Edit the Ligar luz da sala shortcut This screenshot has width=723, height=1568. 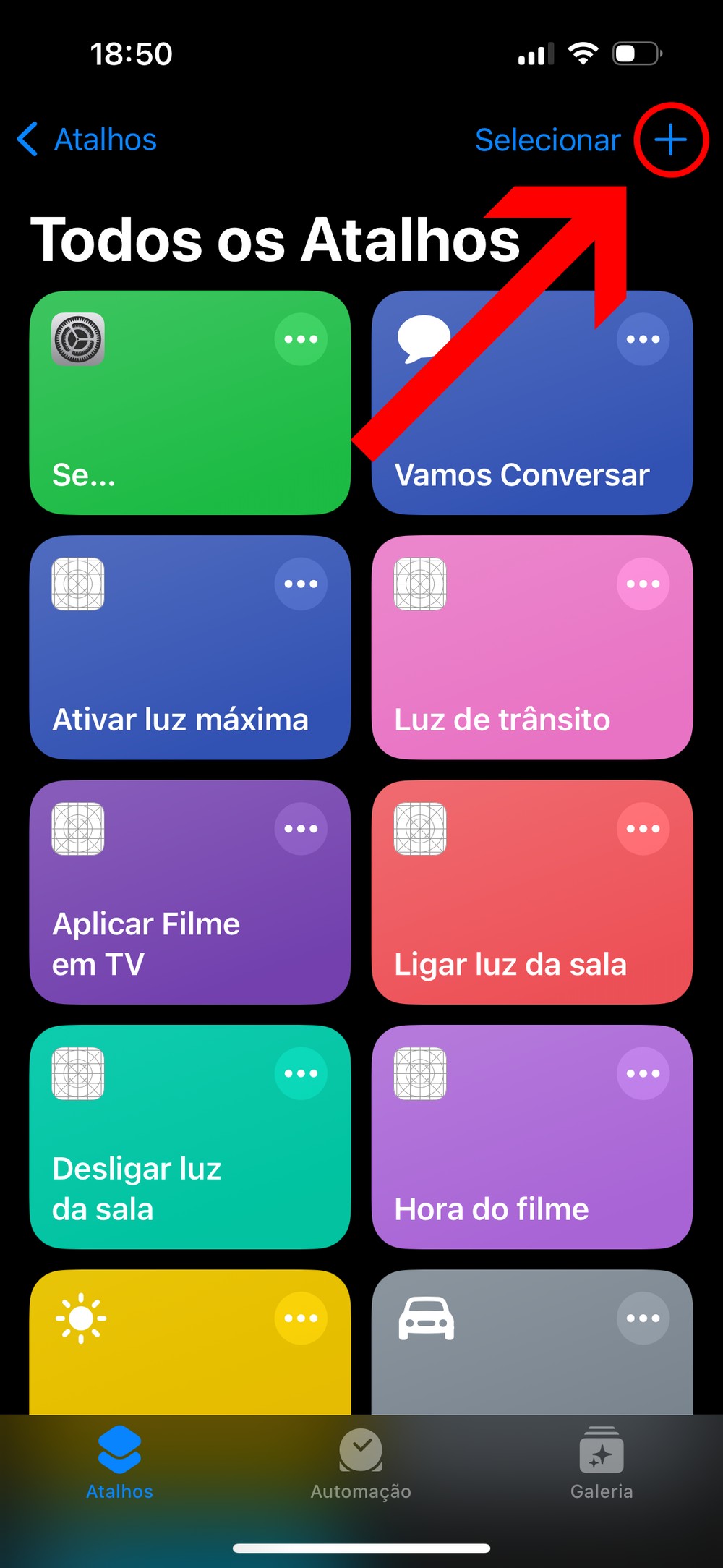coord(643,828)
